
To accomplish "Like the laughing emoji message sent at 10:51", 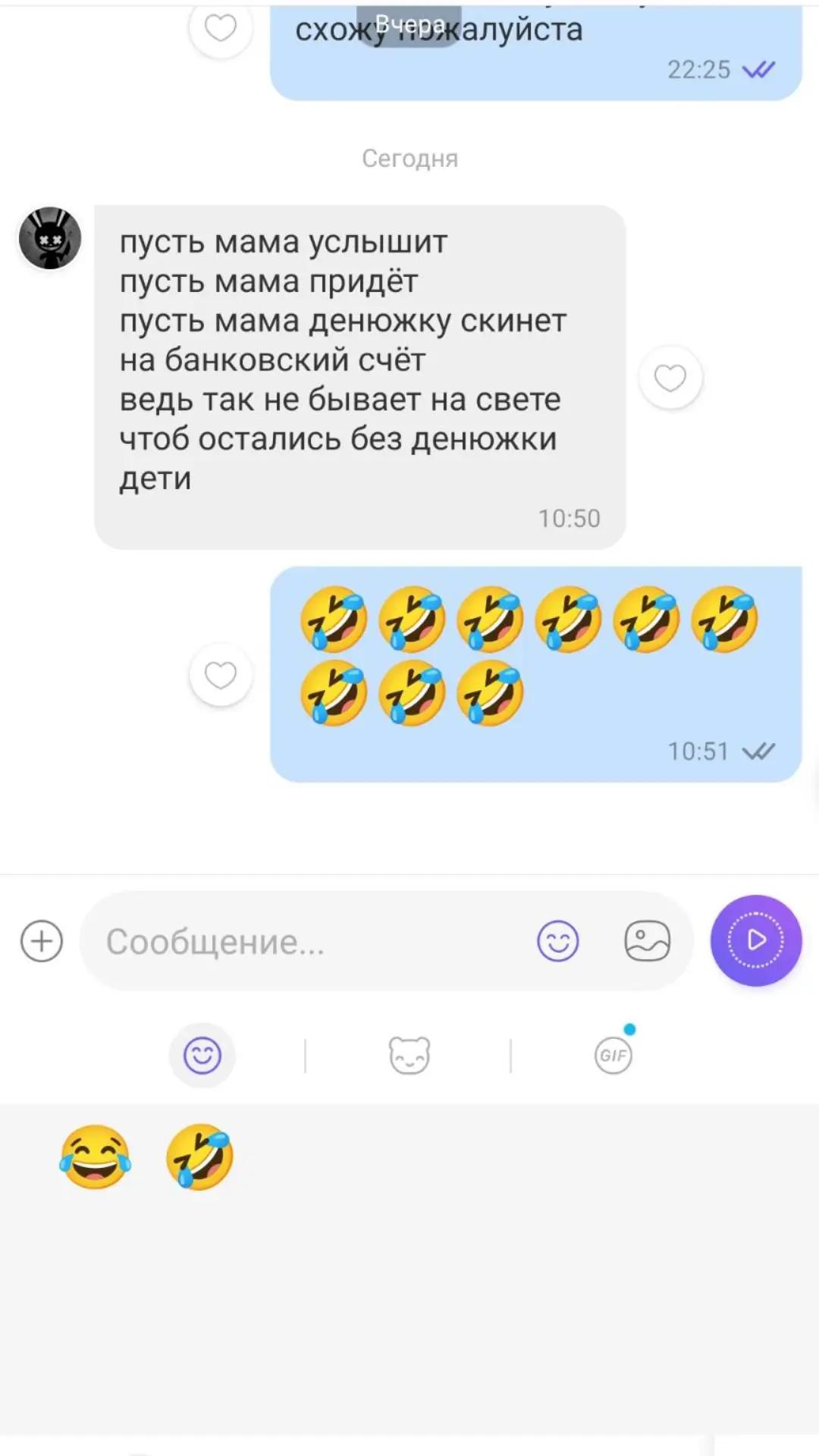I will (221, 675).
